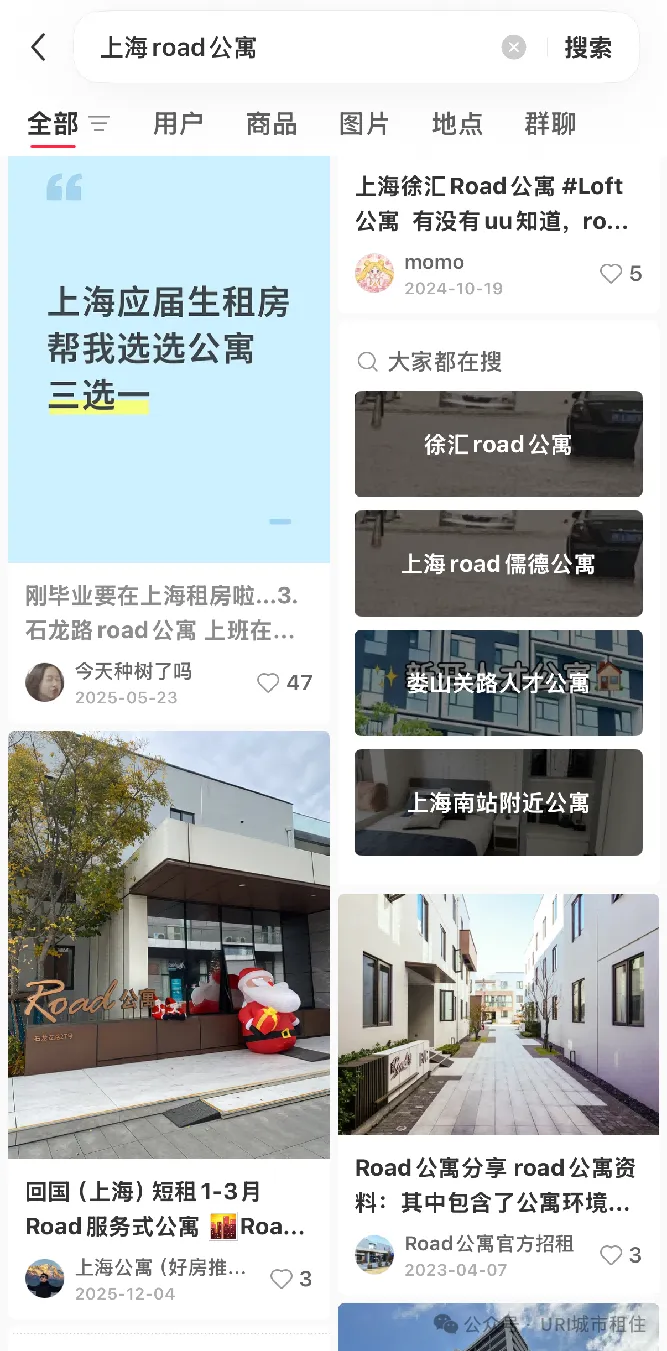Image resolution: width=667 pixels, height=1351 pixels.
Task: Switch to the 用户 tab
Action: 178,124
